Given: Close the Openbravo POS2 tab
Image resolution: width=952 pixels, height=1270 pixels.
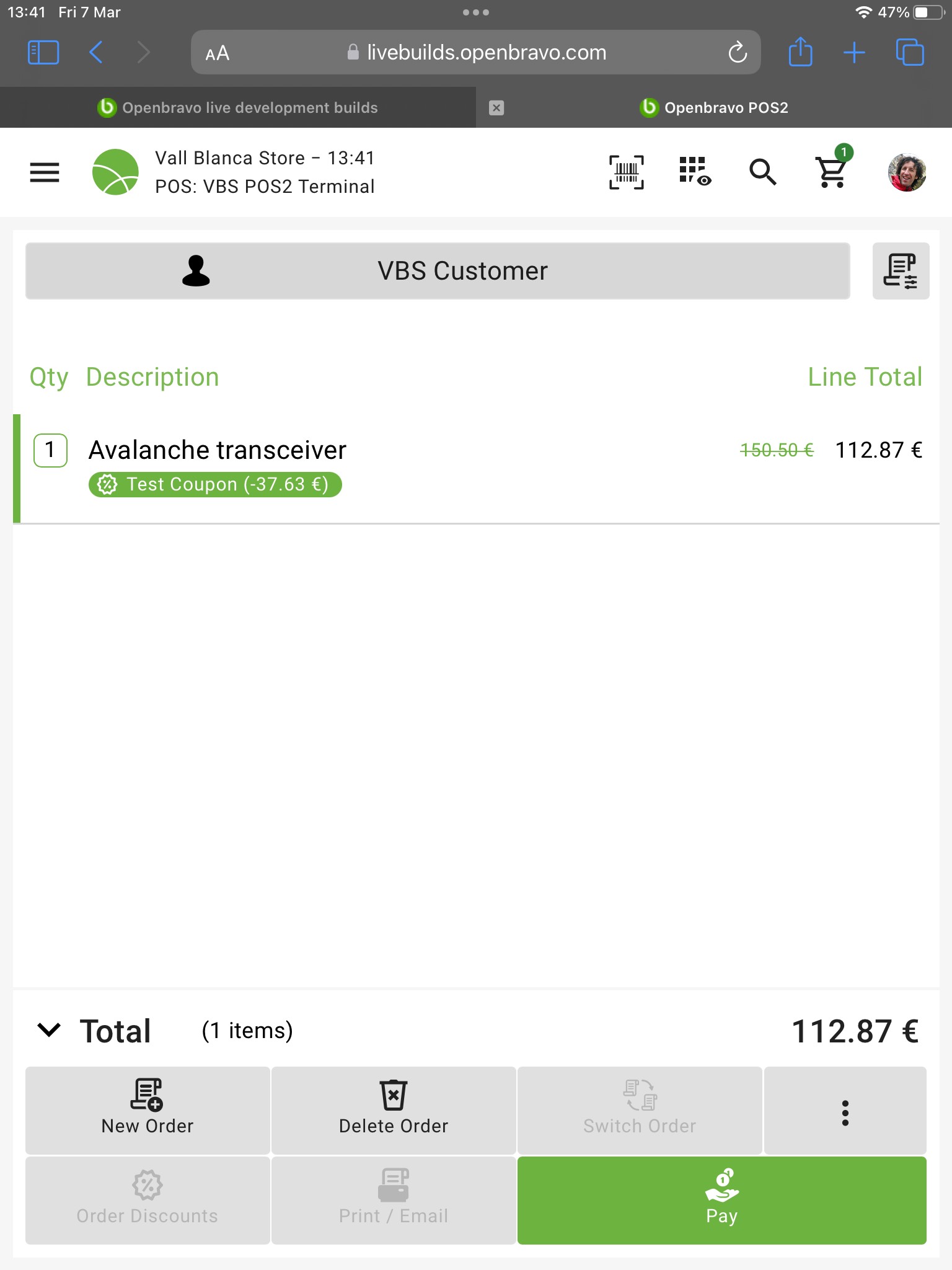Looking at the screenshot, I should click(496, 107).
